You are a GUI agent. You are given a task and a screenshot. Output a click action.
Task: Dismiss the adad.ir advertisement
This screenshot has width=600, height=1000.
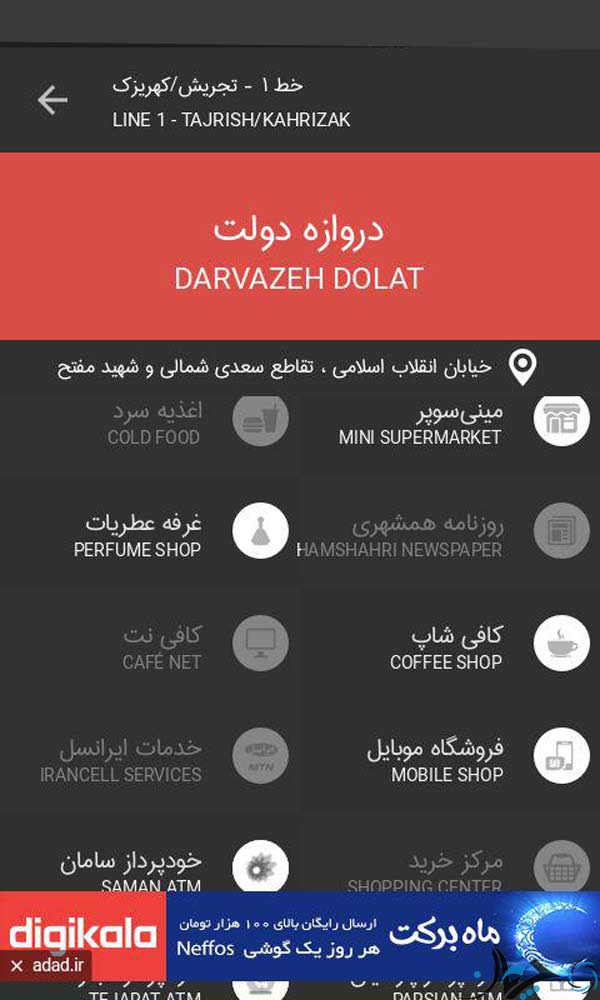(x=18, y=966)
